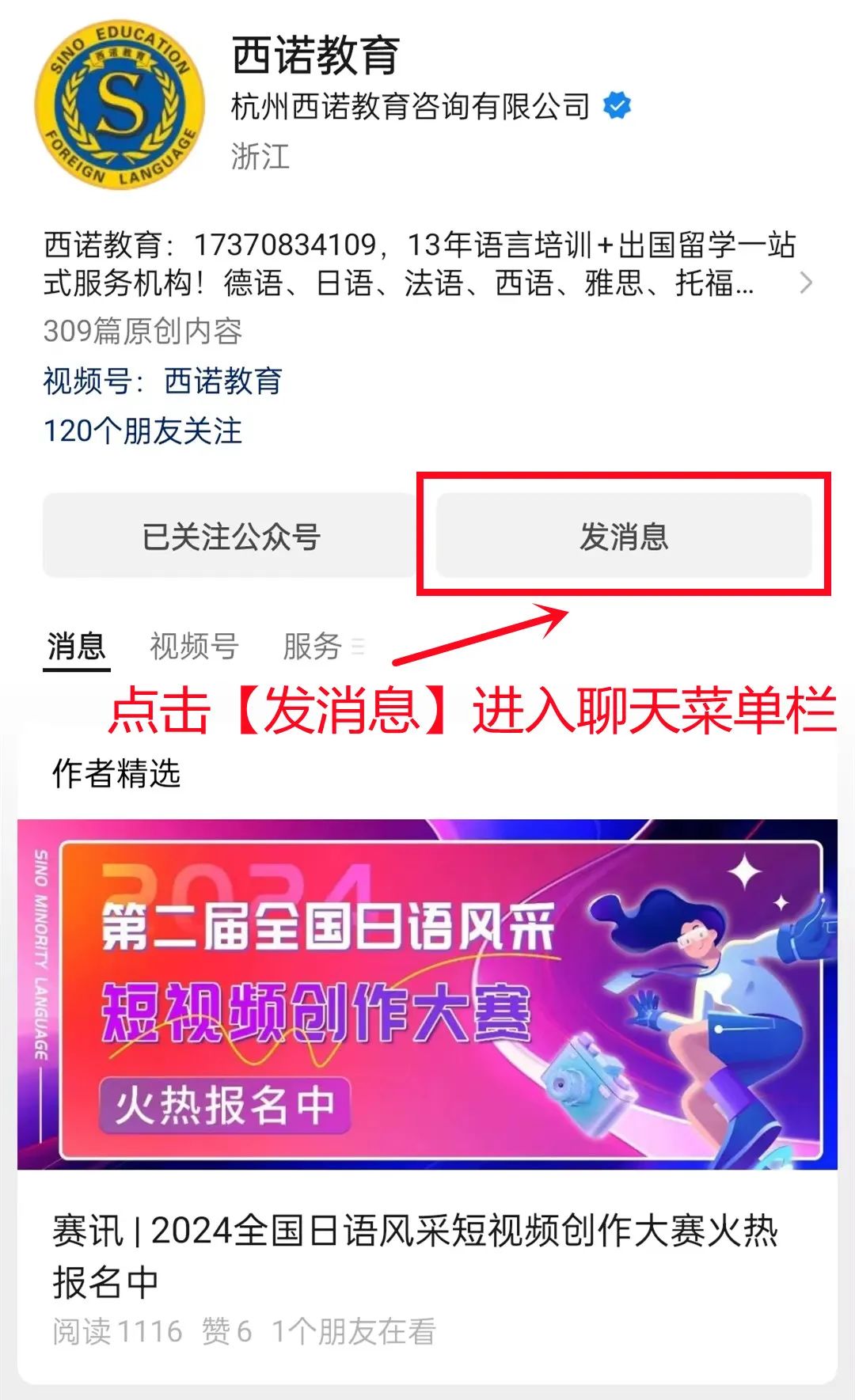View the 120个朋友关注 list
Screen dimensions: 855x1400
click(x=142, y=431)
